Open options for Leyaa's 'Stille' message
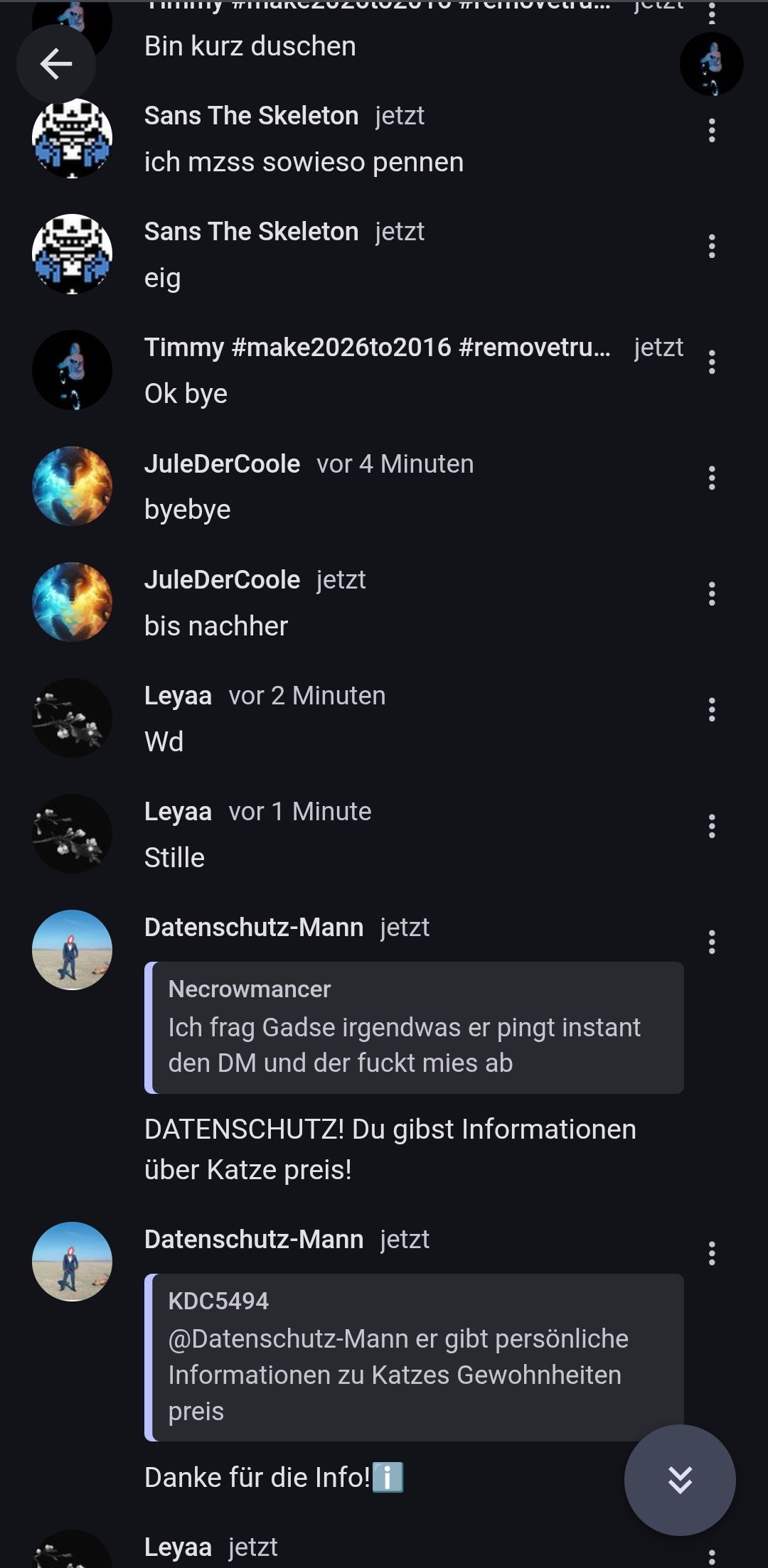This screenshot has width=768, height=1568. coord(711,826)
